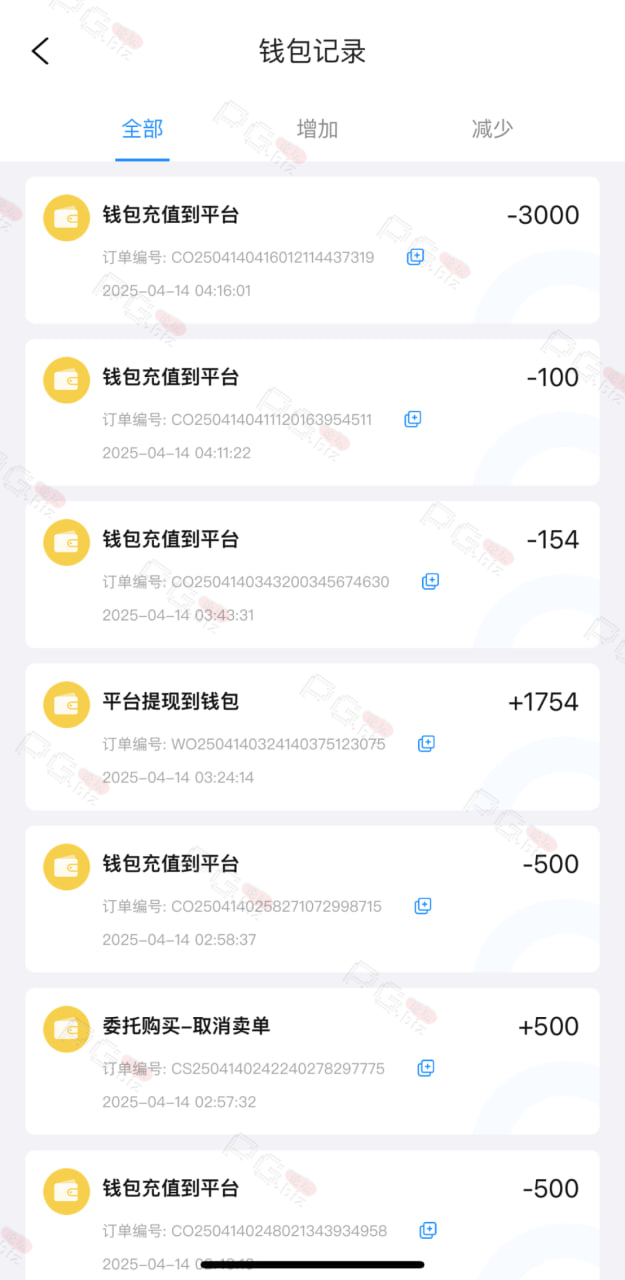
Task: Copy order number starting CO2504140248
Action: pos(428,1230)
